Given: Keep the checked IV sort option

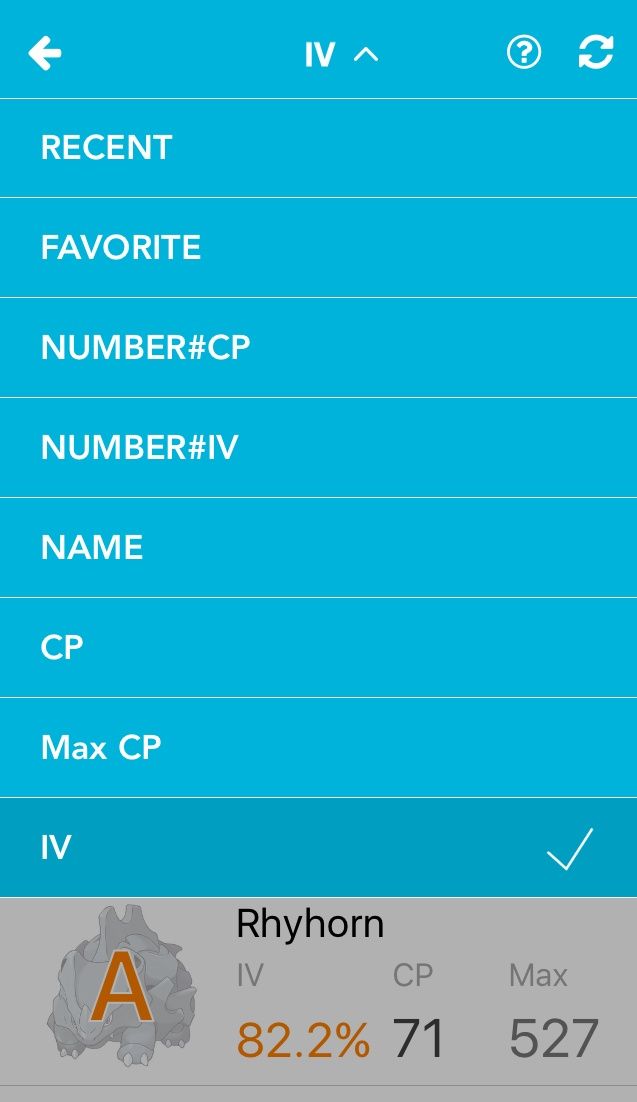Looking at the screenshot, I should click(x=318, y=848).
